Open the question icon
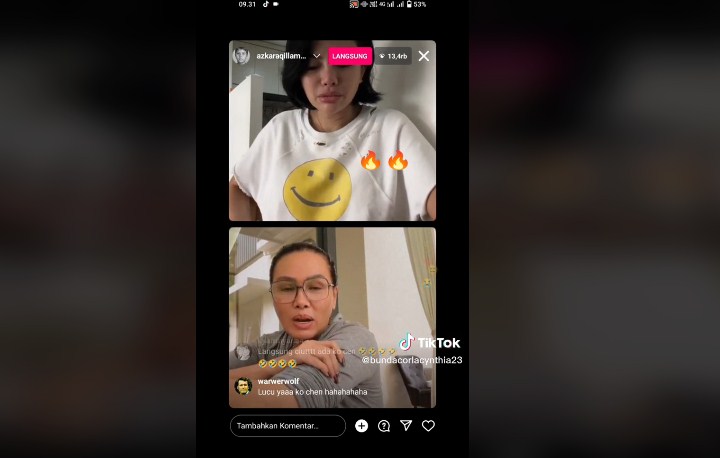Screen dimensions: 720x458 (x=384, y=426)
